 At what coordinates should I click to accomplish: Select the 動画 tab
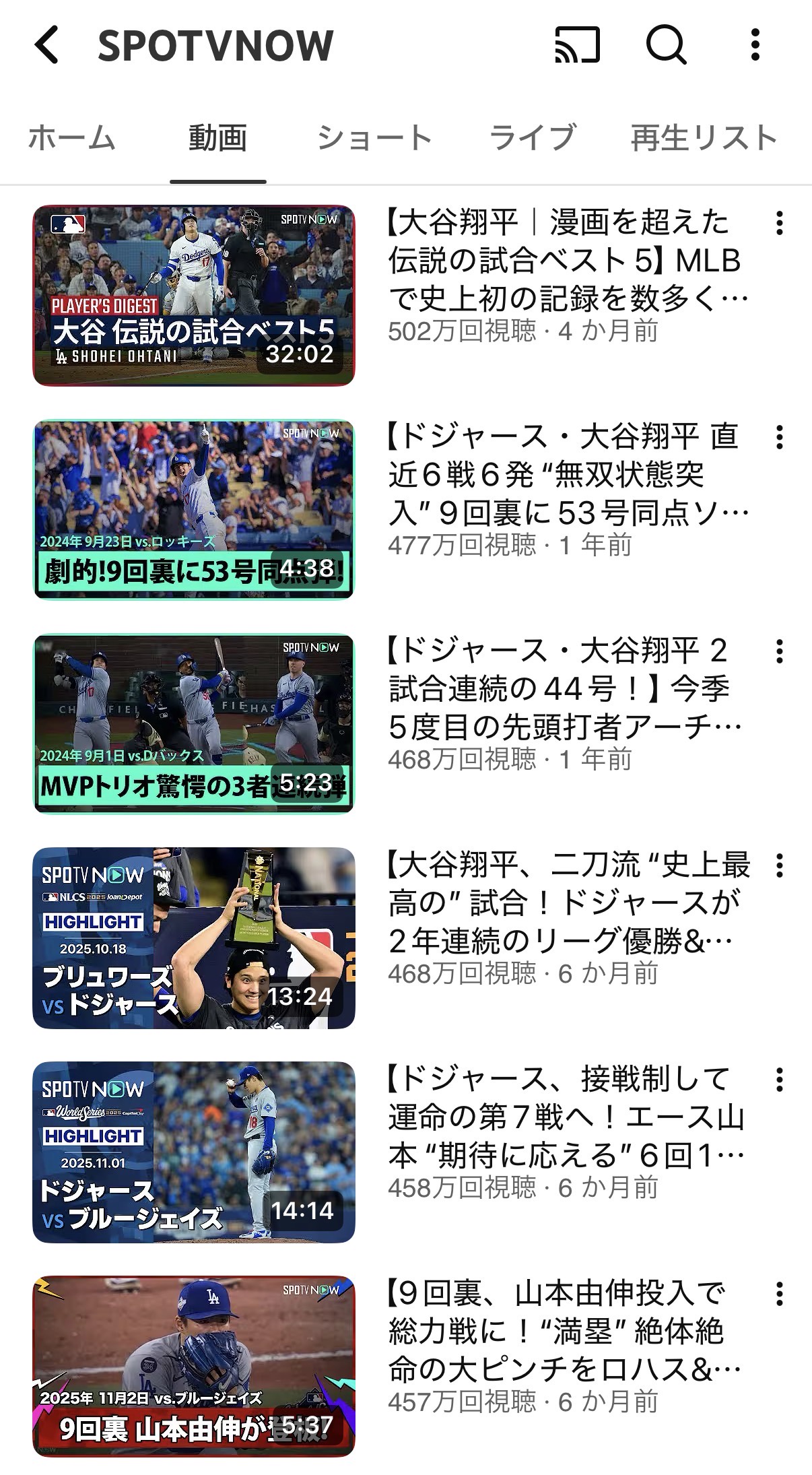[217, 138]
